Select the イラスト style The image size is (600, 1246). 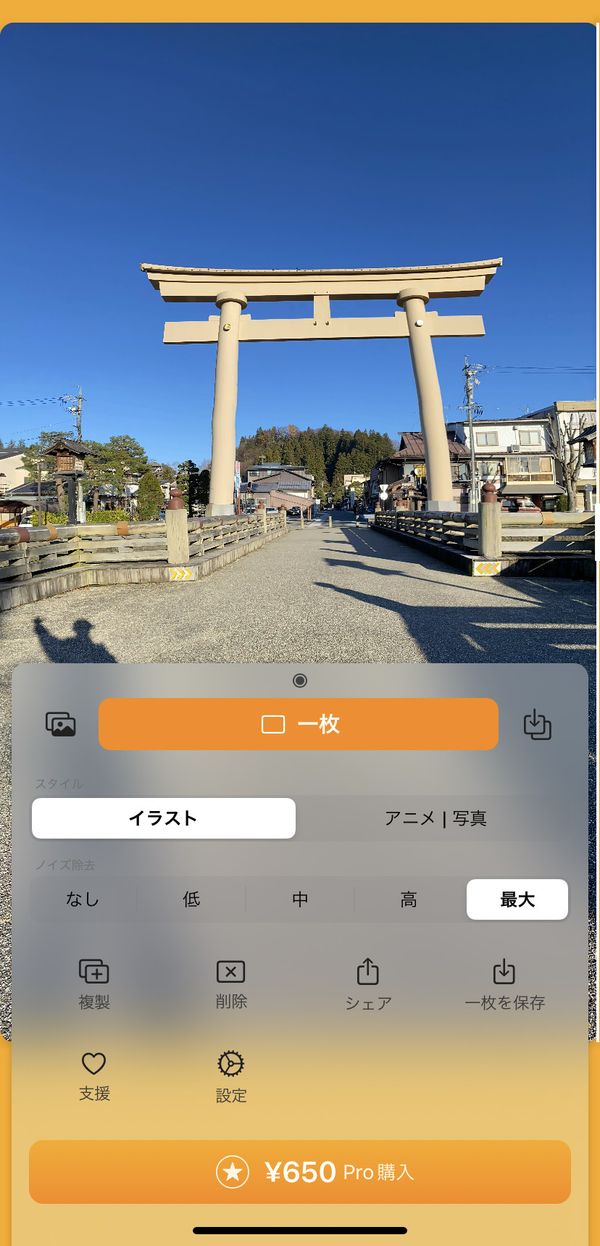click(164, 818)
